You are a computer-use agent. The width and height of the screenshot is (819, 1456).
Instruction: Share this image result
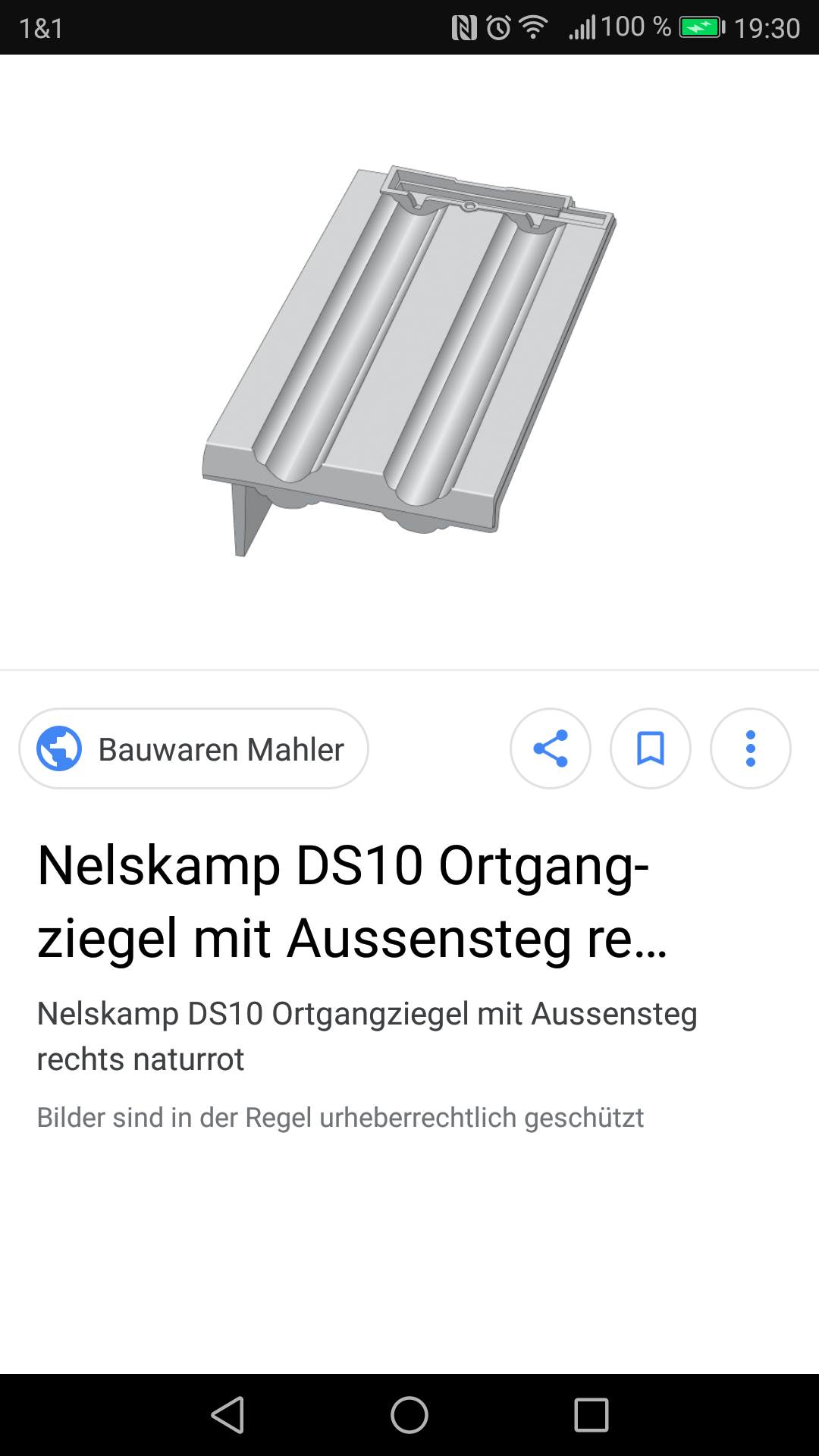pyautogui.click(x=551, y=748)
